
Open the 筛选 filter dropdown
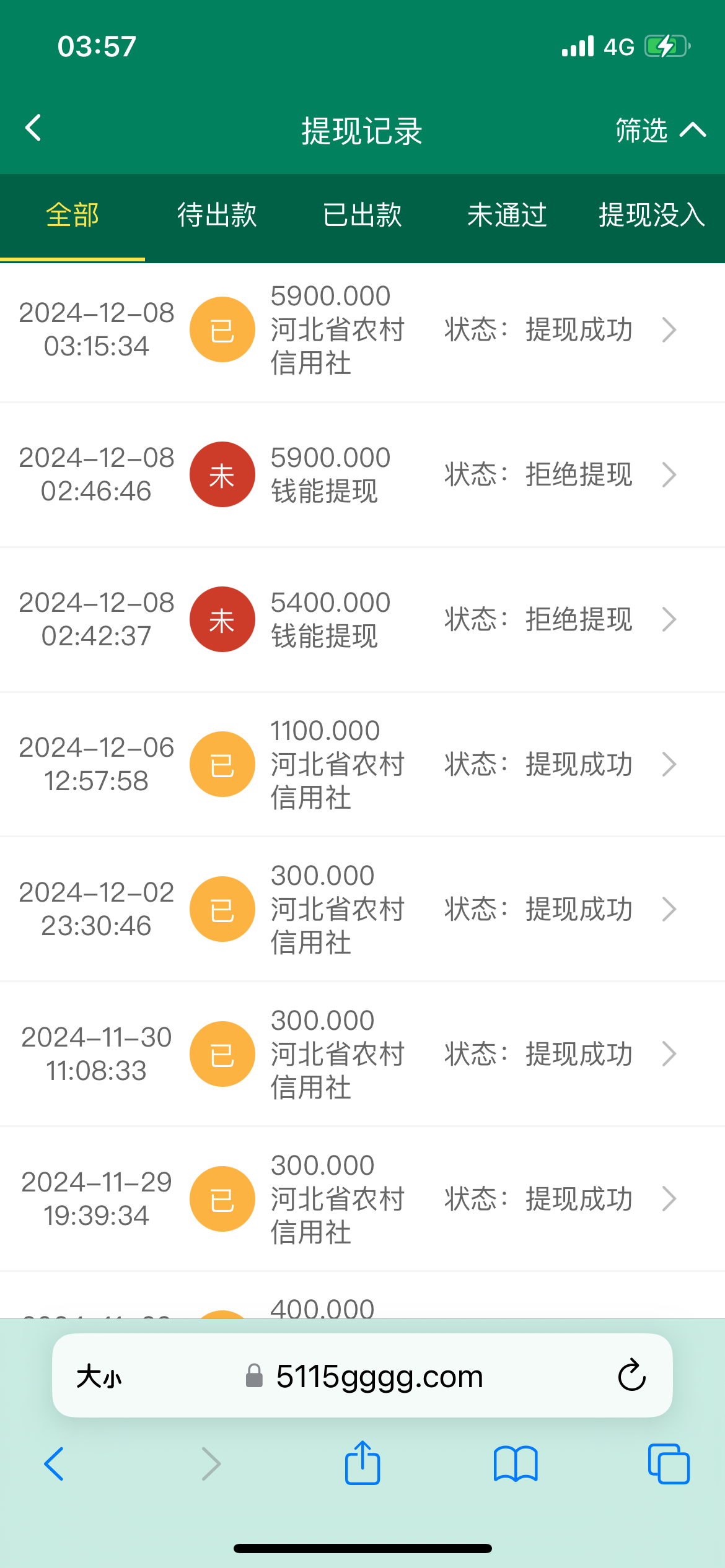click(660, 130)
